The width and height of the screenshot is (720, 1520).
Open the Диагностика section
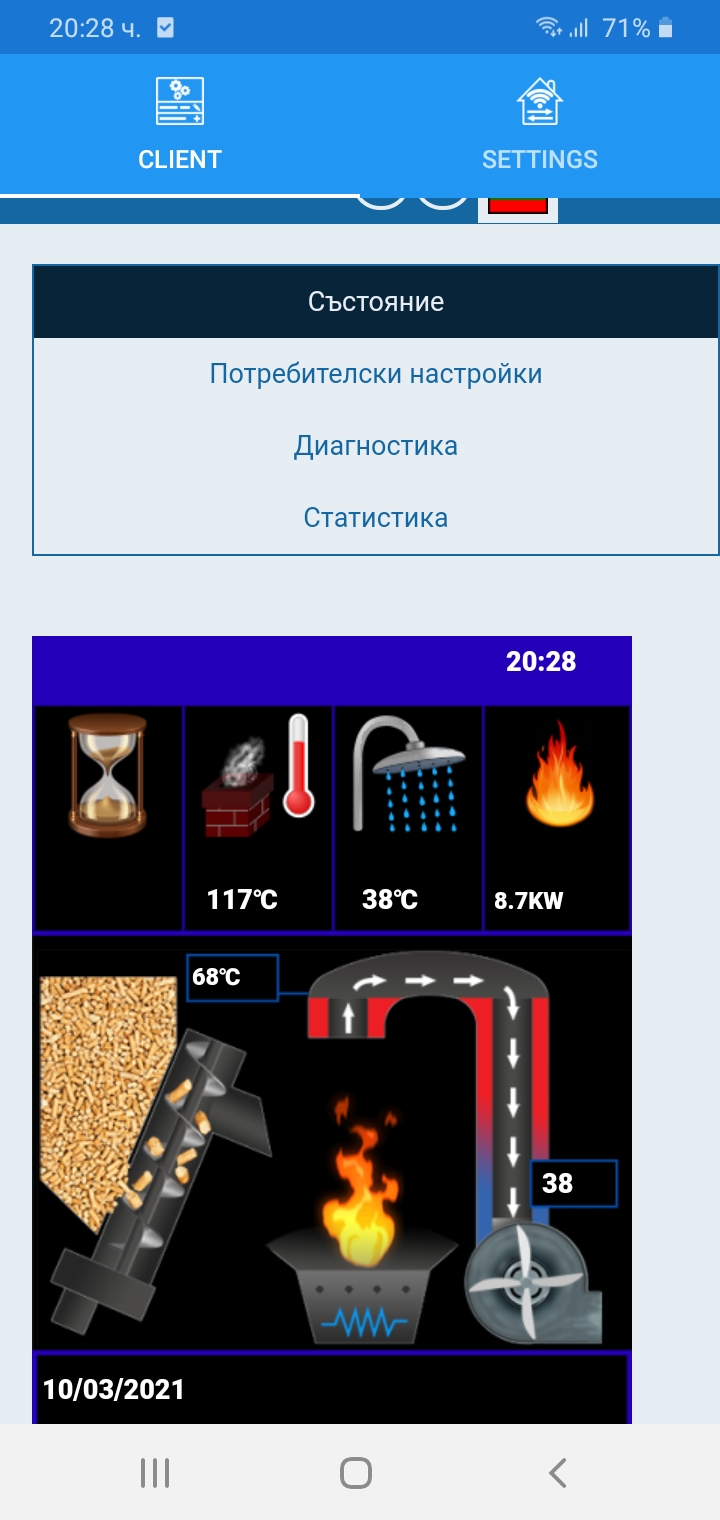tap(376, 446)
